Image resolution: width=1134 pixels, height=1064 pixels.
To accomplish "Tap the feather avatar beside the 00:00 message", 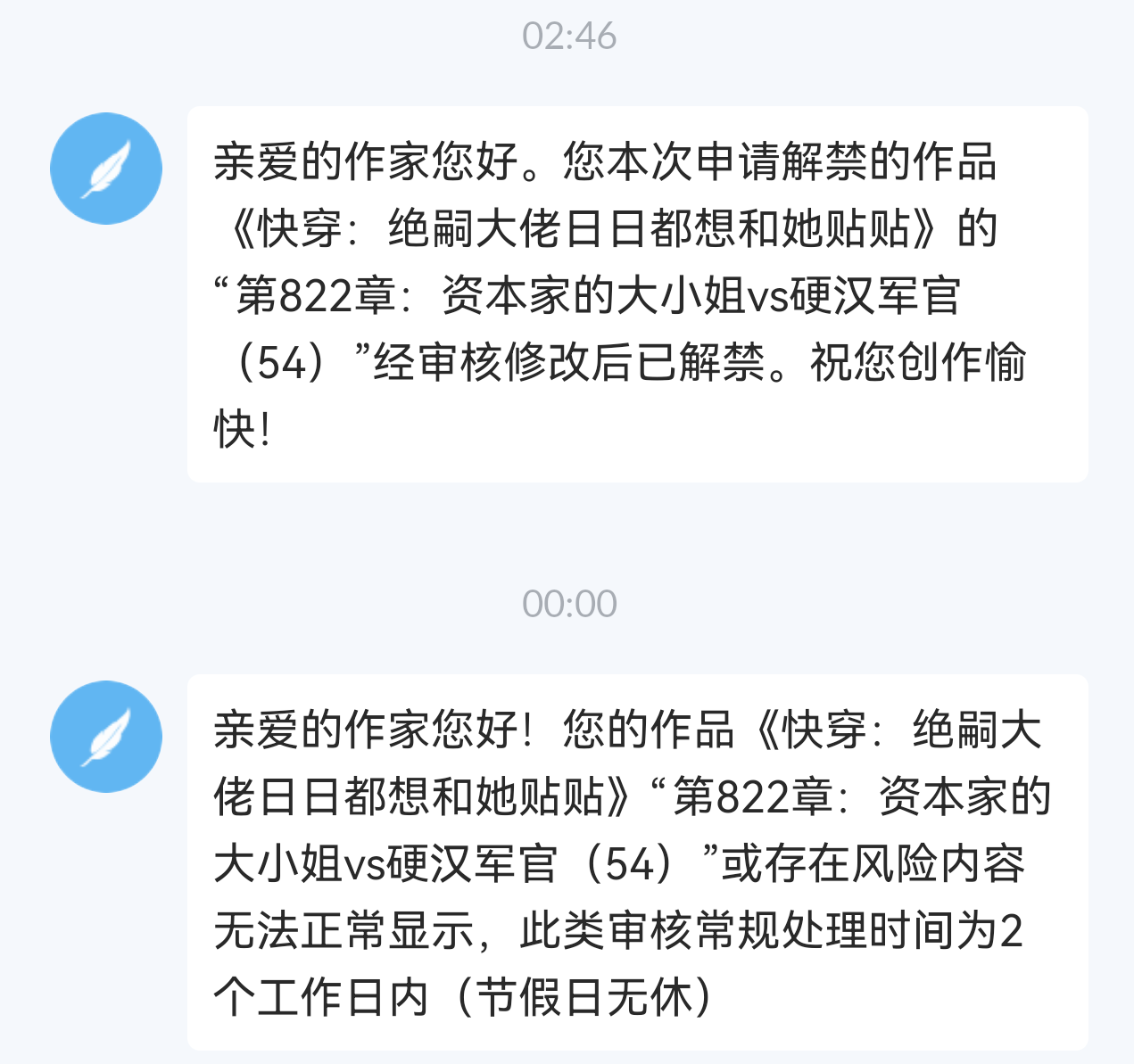I will tap(106, 737).
